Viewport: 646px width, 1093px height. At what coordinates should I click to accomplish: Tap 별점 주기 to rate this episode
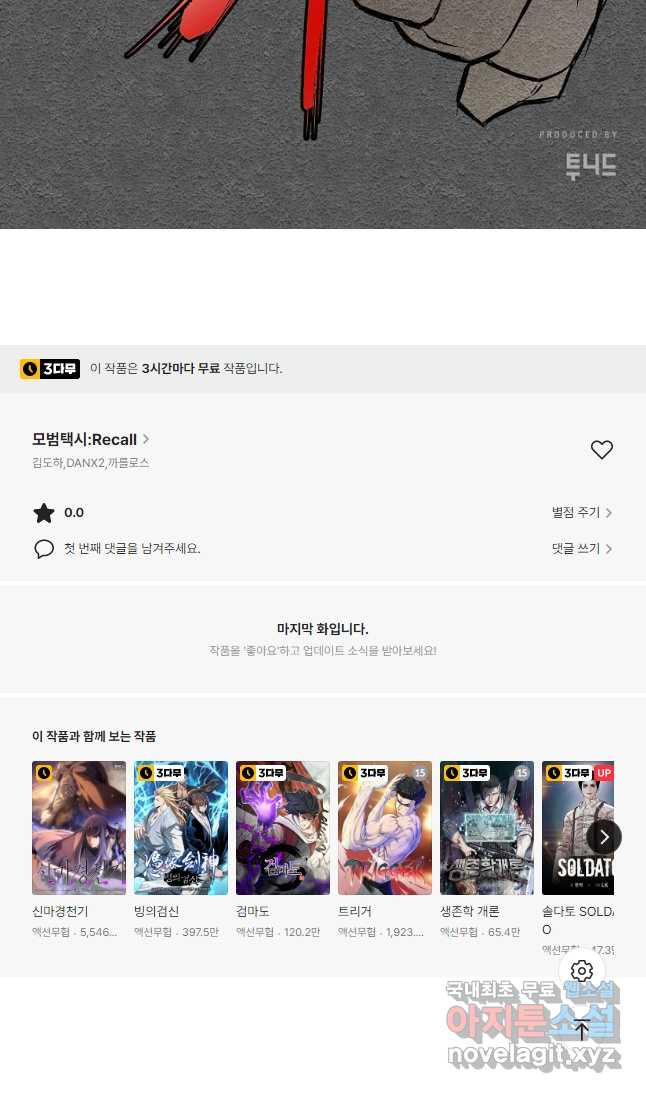click(581, 513)
